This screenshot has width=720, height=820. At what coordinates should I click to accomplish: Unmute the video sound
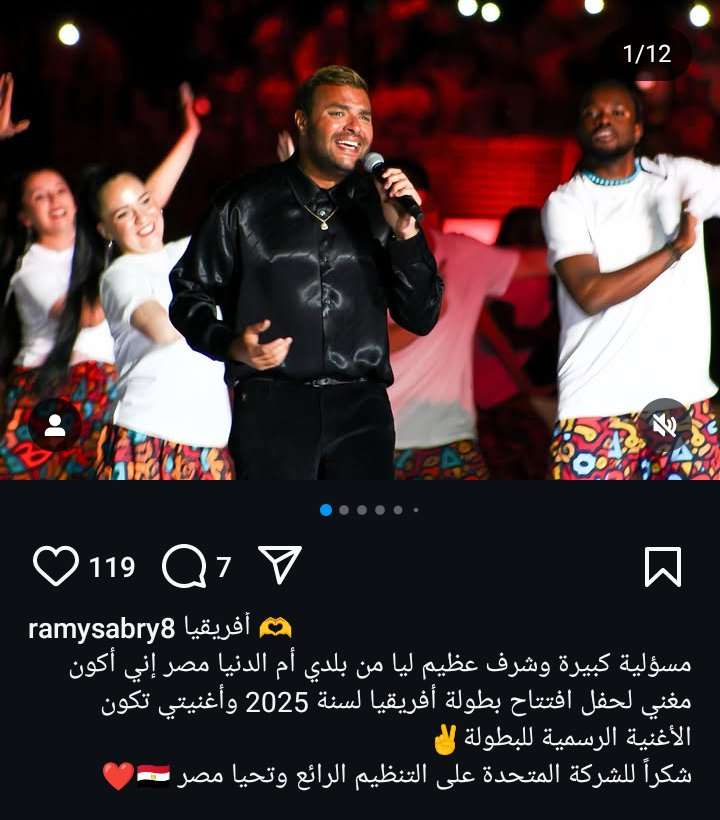point(664,425)
